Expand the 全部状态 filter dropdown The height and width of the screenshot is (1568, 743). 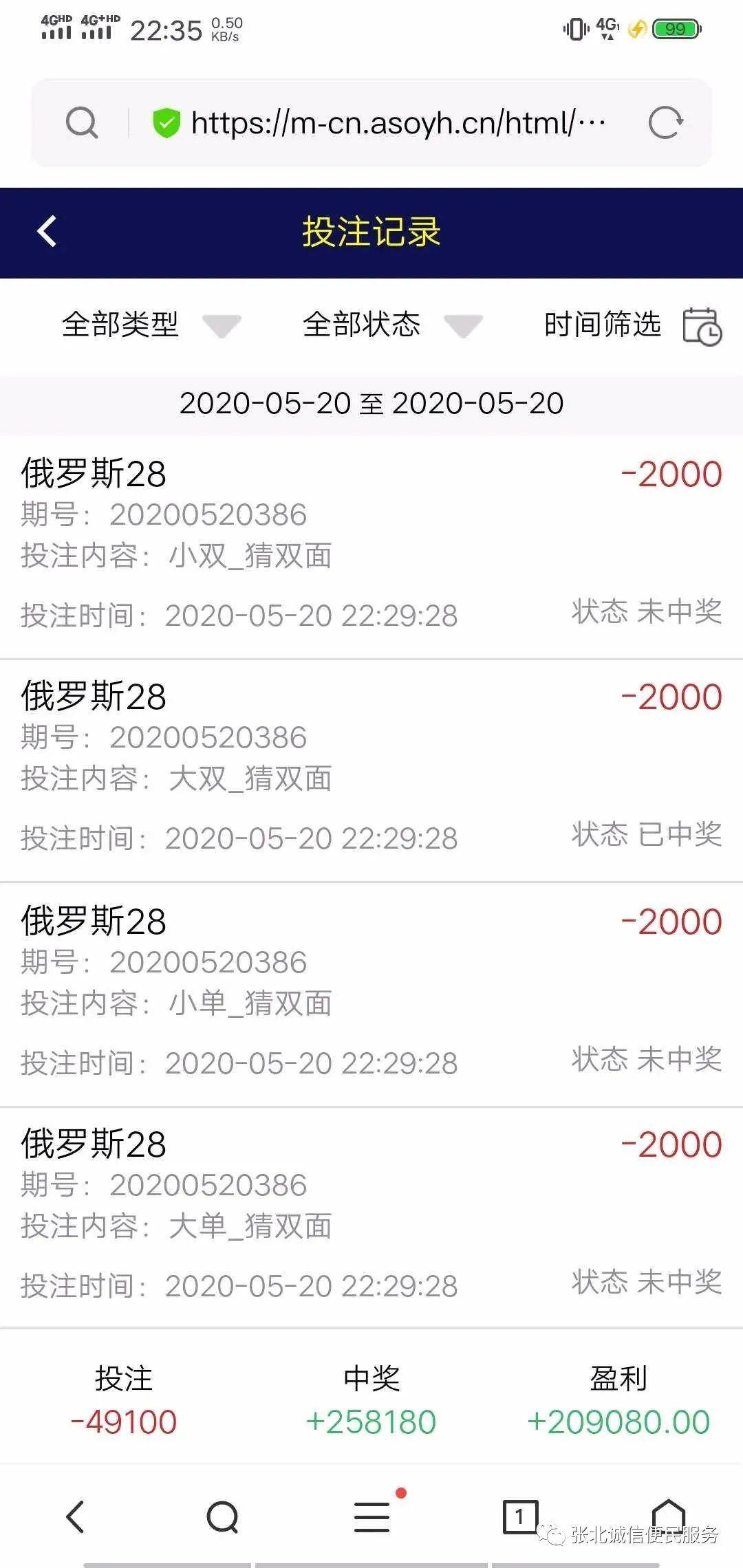pos(392,325)
